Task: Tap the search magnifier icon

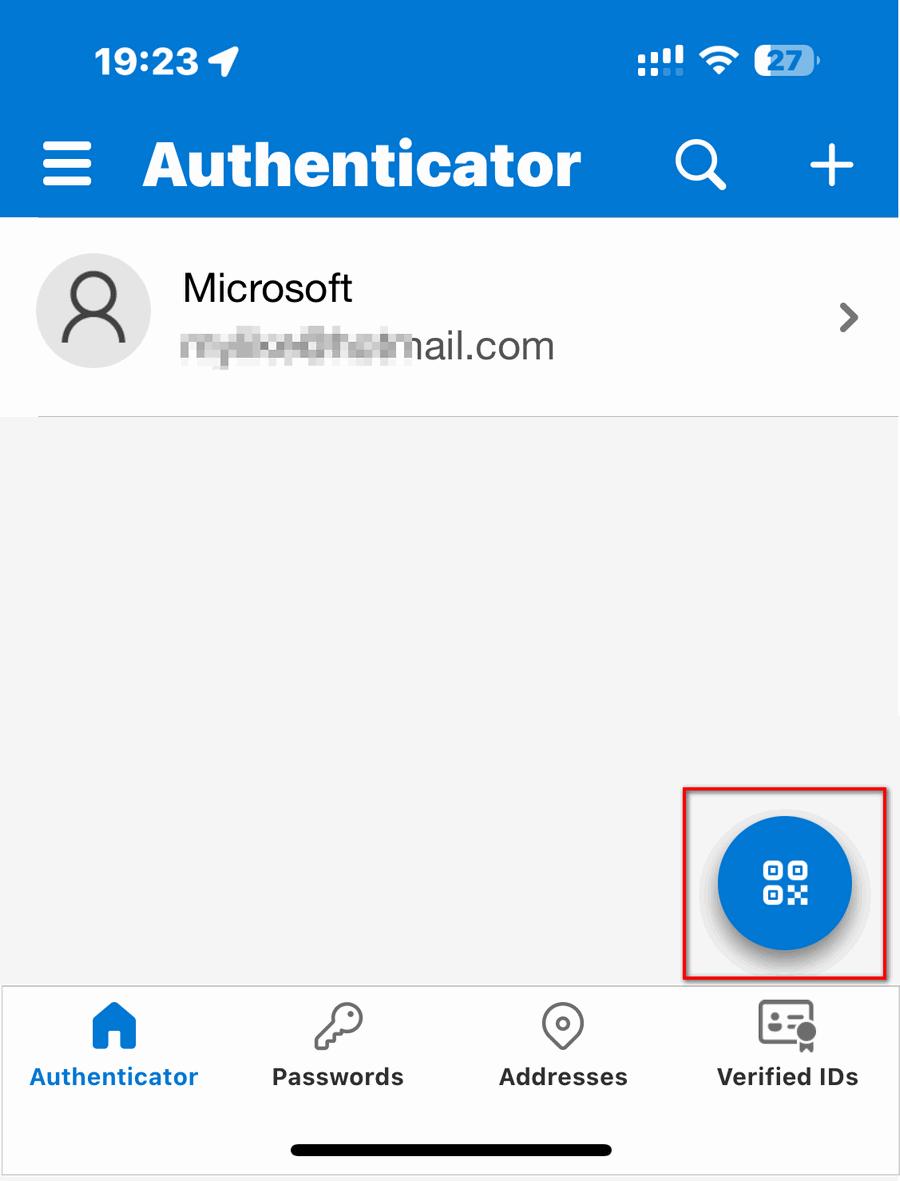Action: (700, 164)
